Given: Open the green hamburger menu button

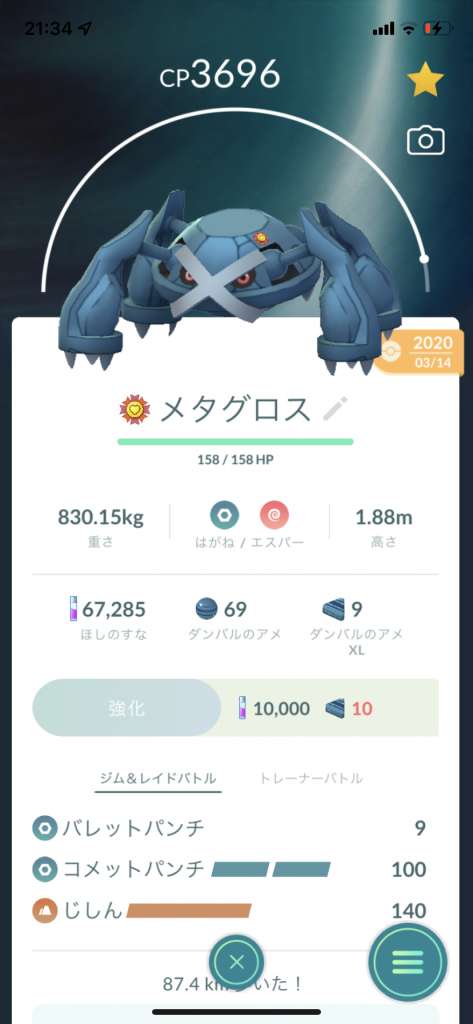Looking at the screenshot, I should click(x=408, y=962).
